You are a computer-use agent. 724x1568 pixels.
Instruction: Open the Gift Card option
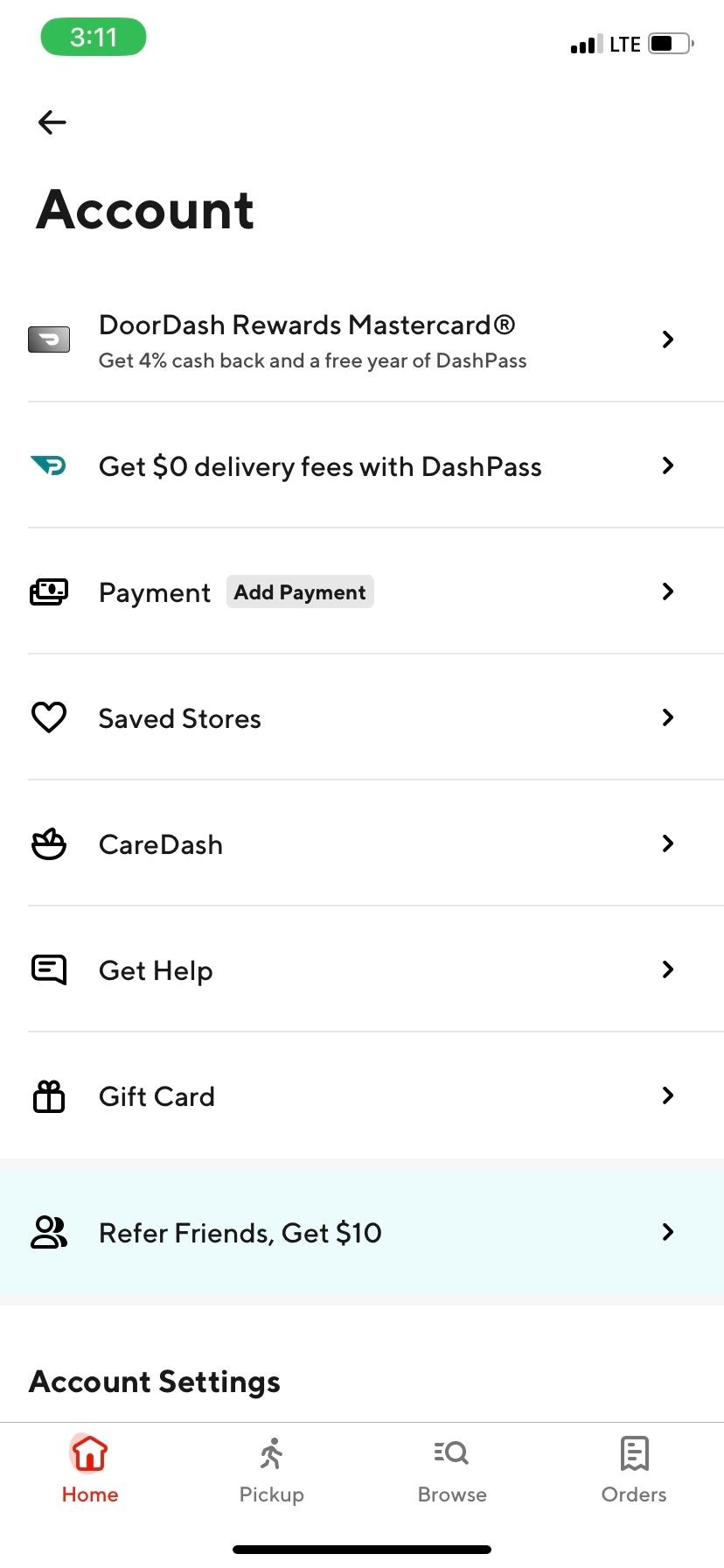click(362, 1095)
